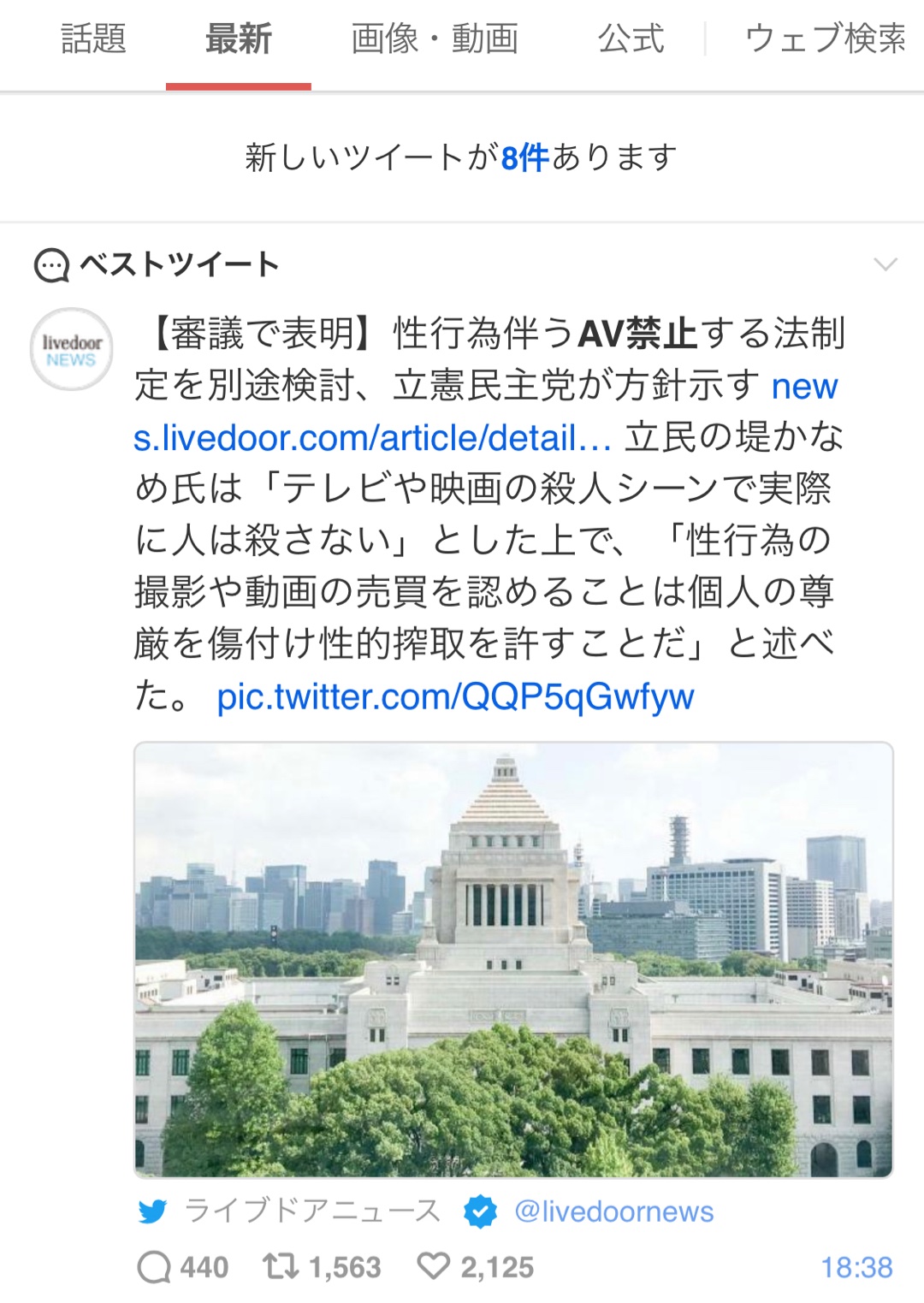924x1303 pixels.
Task: Open the livedoor NEWS profile avatar
Action: (72, 349)
